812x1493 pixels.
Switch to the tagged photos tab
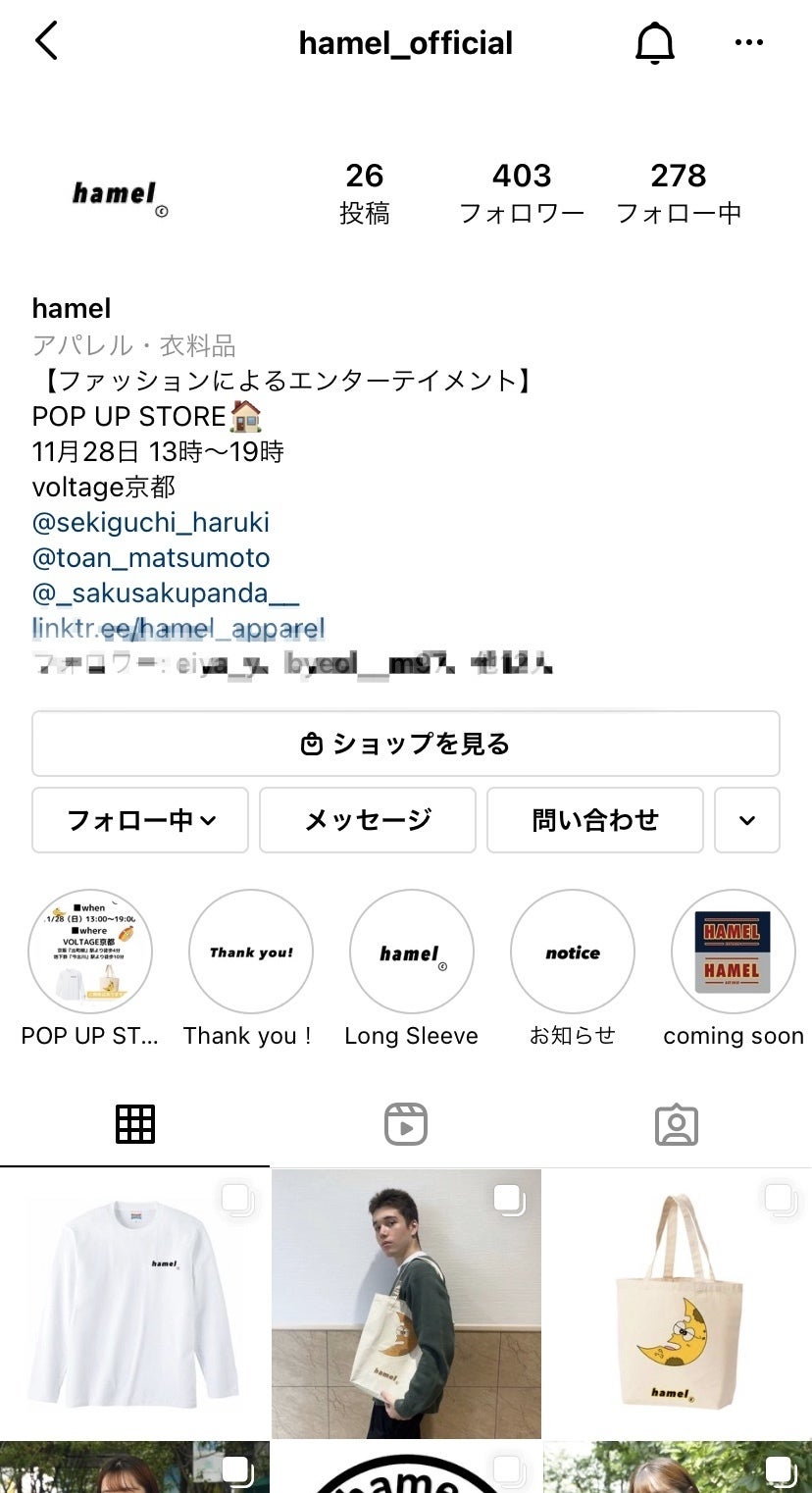[x=676, y=1124]
